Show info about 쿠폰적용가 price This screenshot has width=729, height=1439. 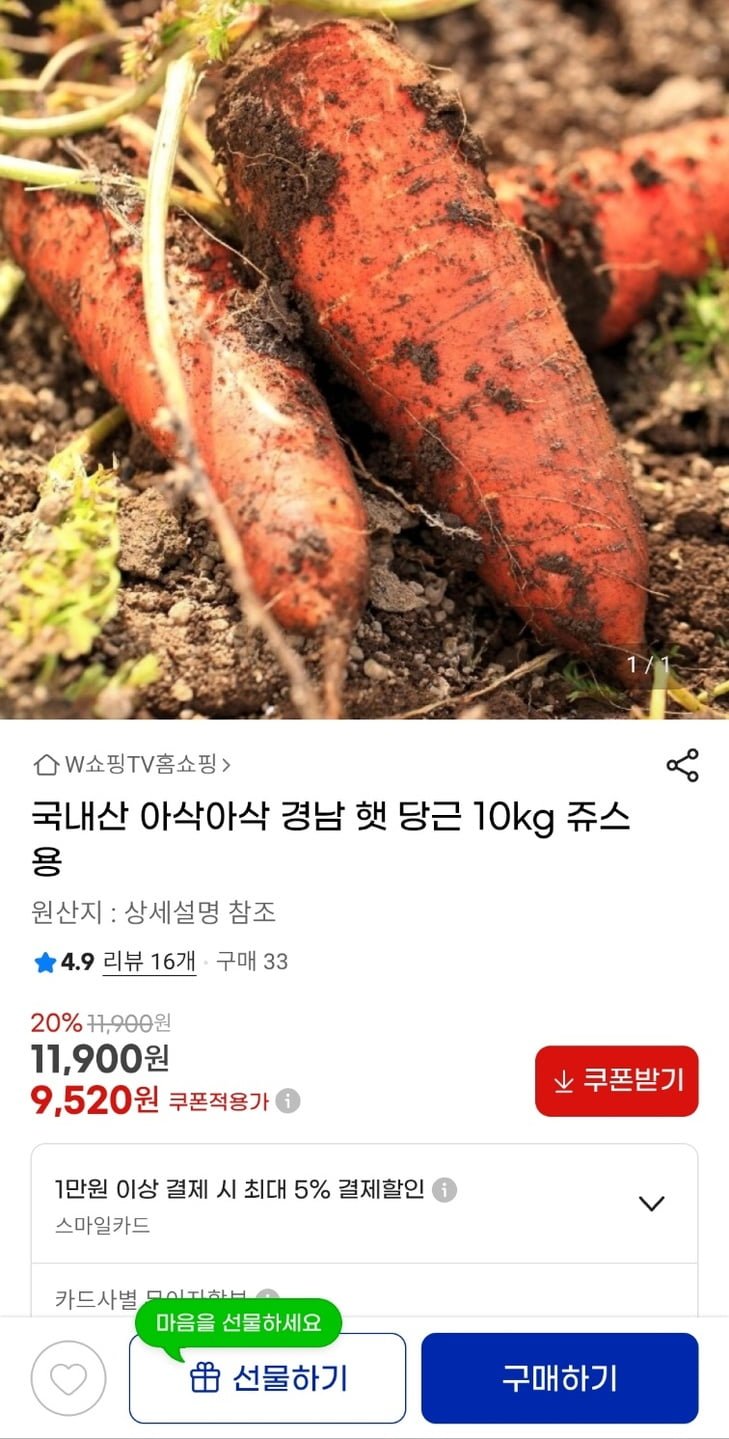[x=288, y=1101]
